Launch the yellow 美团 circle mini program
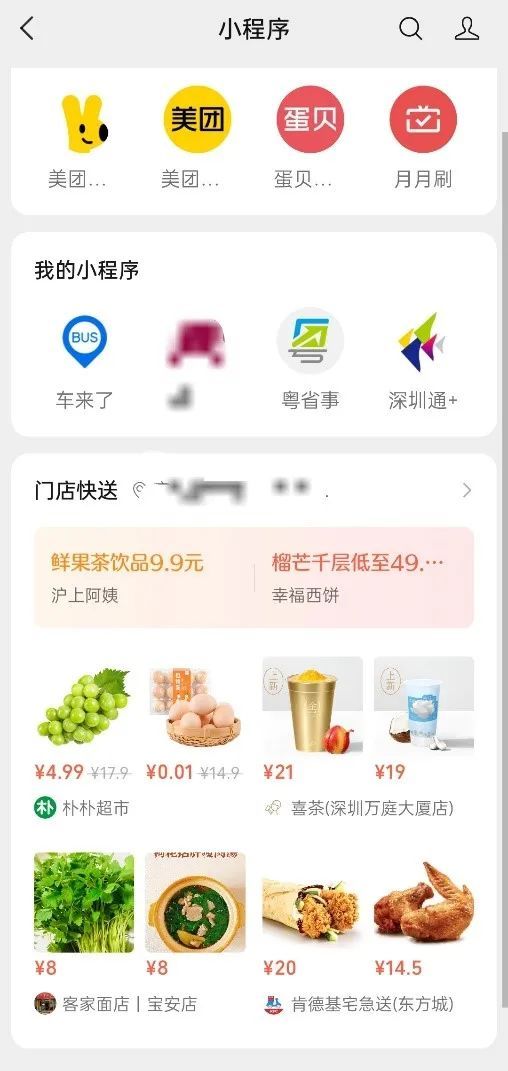 197,138
